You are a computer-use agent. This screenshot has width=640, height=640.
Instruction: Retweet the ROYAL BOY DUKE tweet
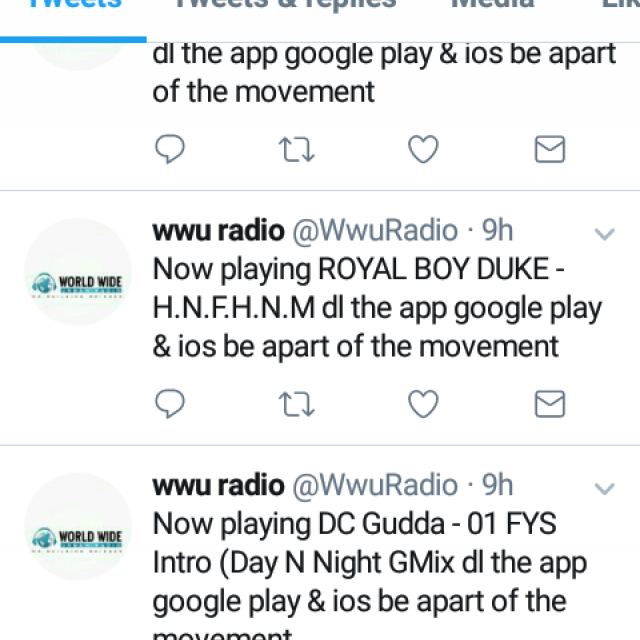tap(297, 403)
